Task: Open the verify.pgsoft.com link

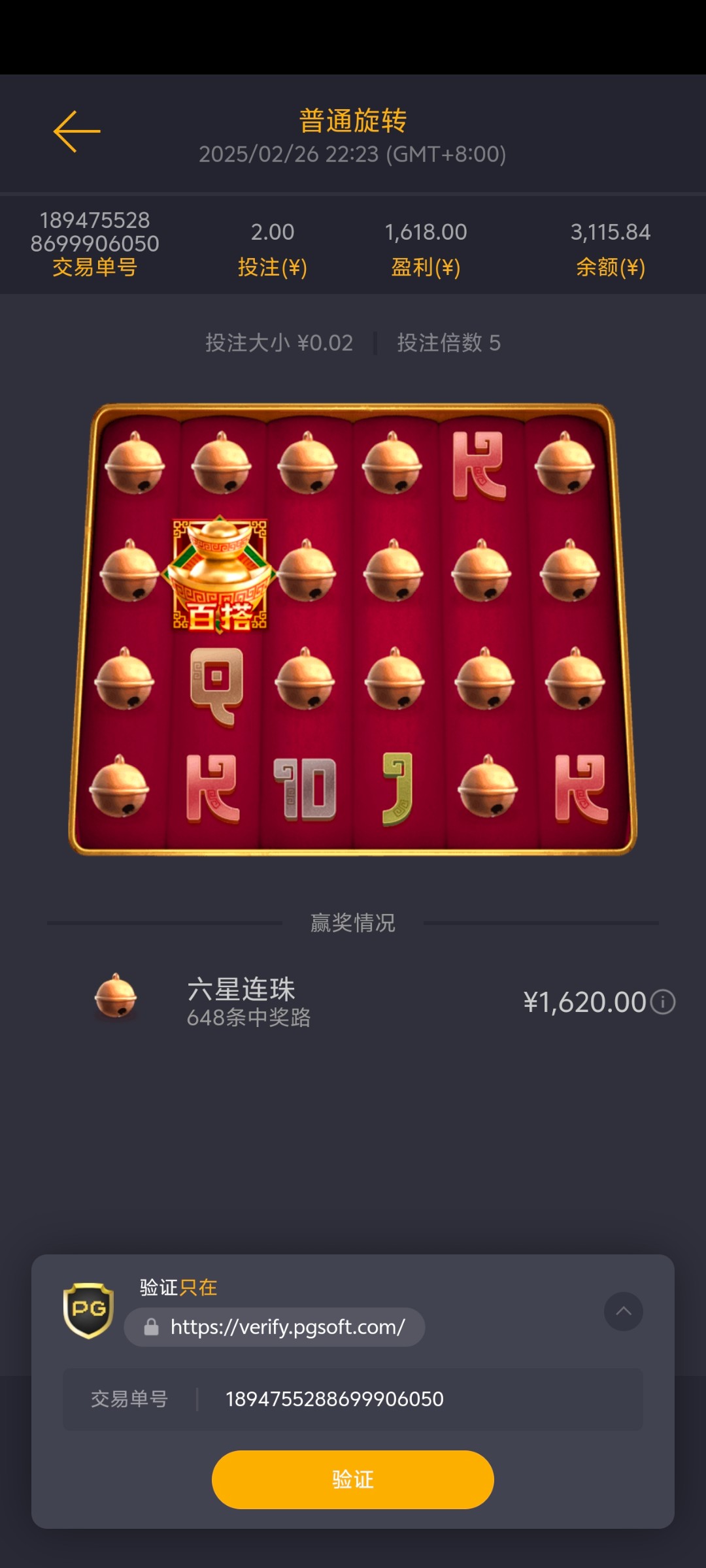Action: pyautogui.click(x=275, y=1327)
